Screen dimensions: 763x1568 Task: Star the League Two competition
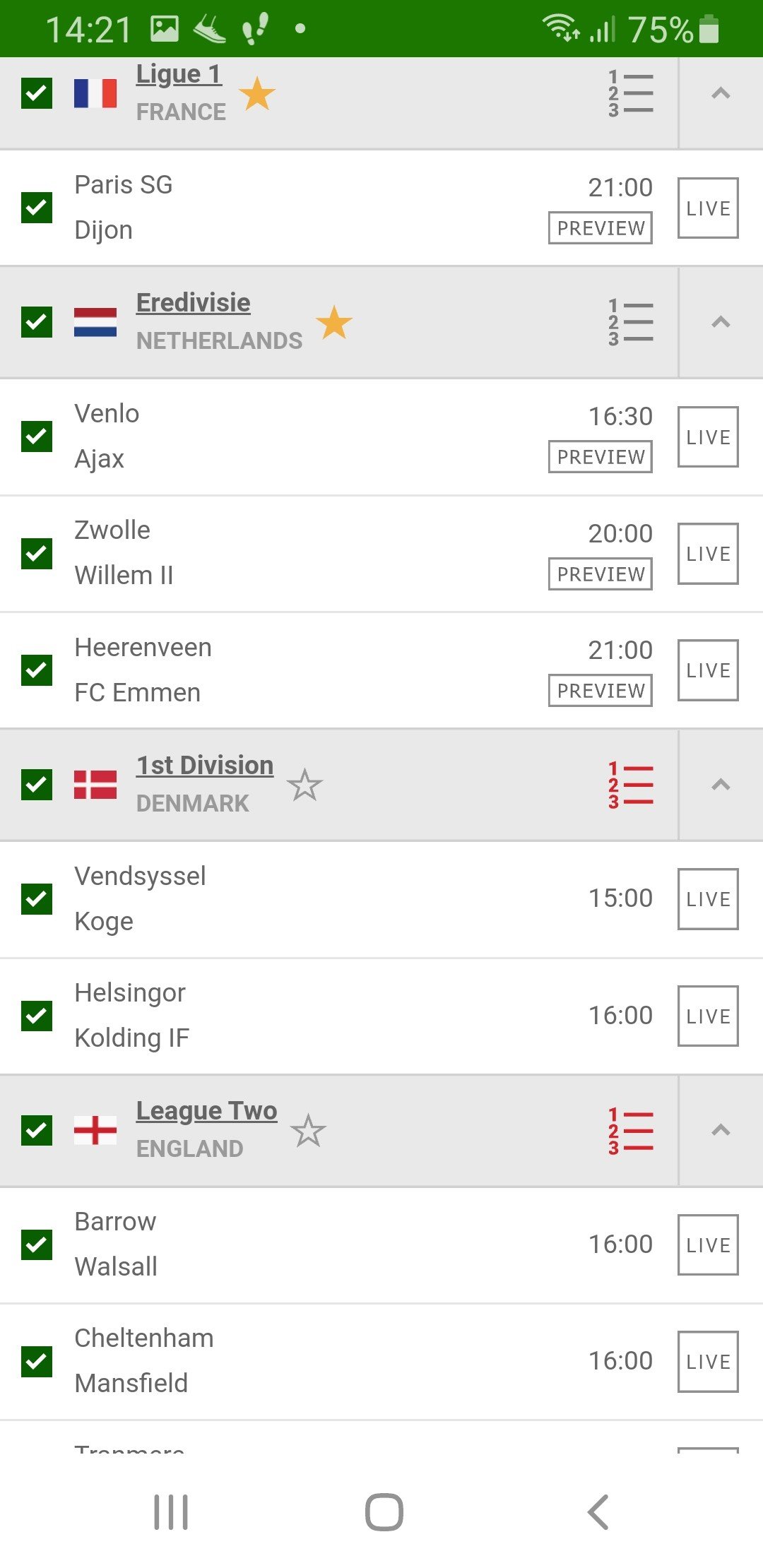[x=309, y=1131]
